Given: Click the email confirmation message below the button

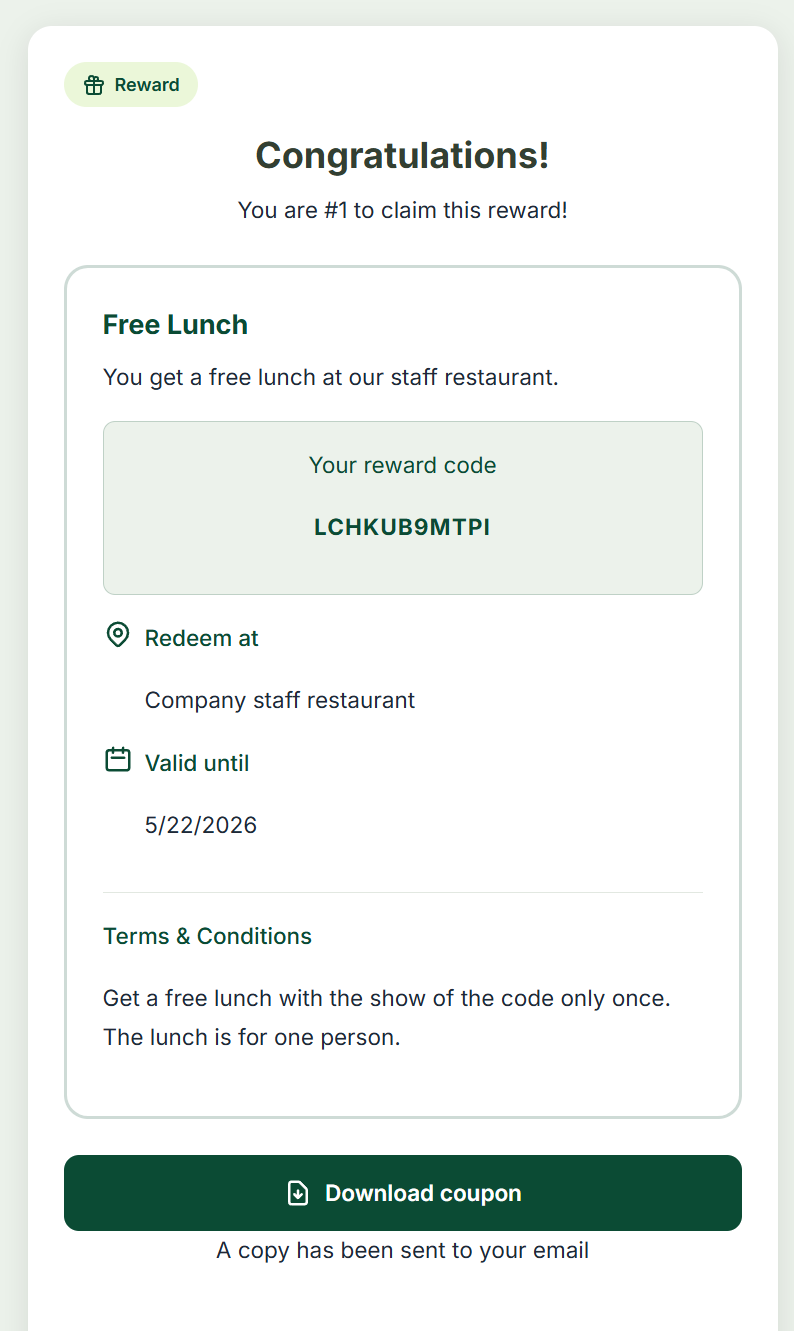Looking at the screenshot, I should pyautogui.click(x=402, y=1250).
